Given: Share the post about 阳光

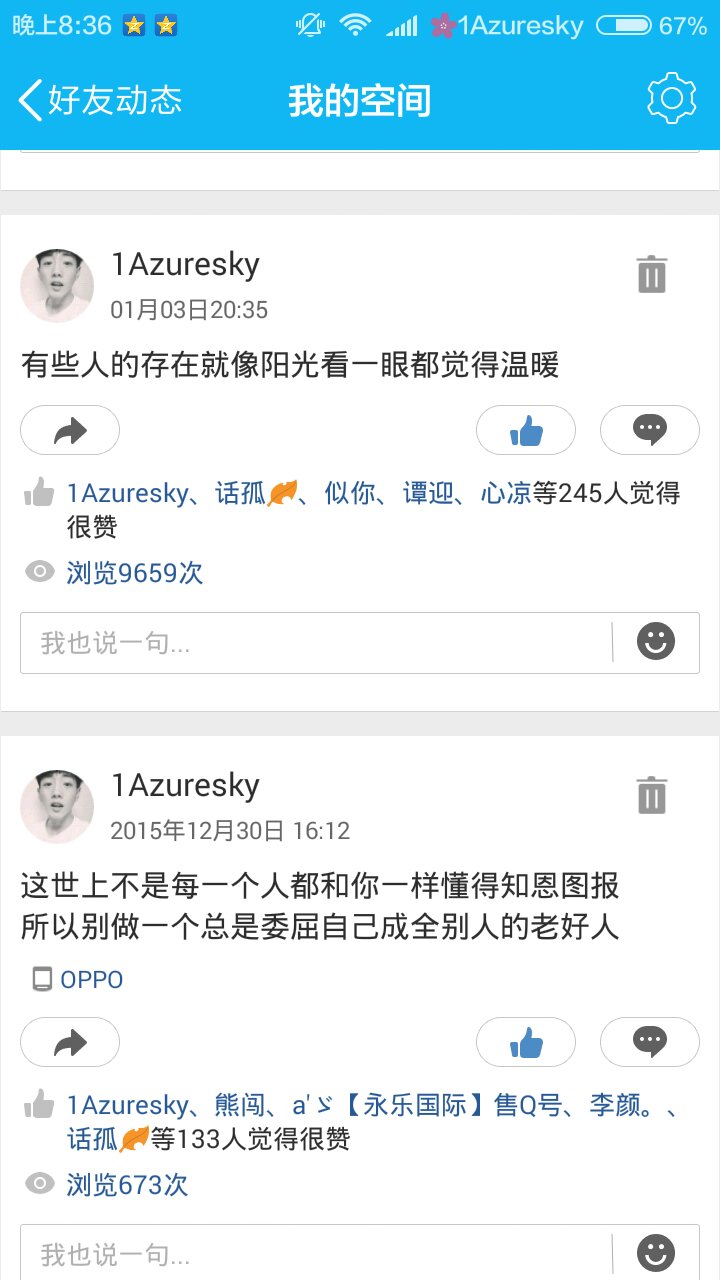Looking at the screenshot, I should pyautogui.click(x=70, y=430).
